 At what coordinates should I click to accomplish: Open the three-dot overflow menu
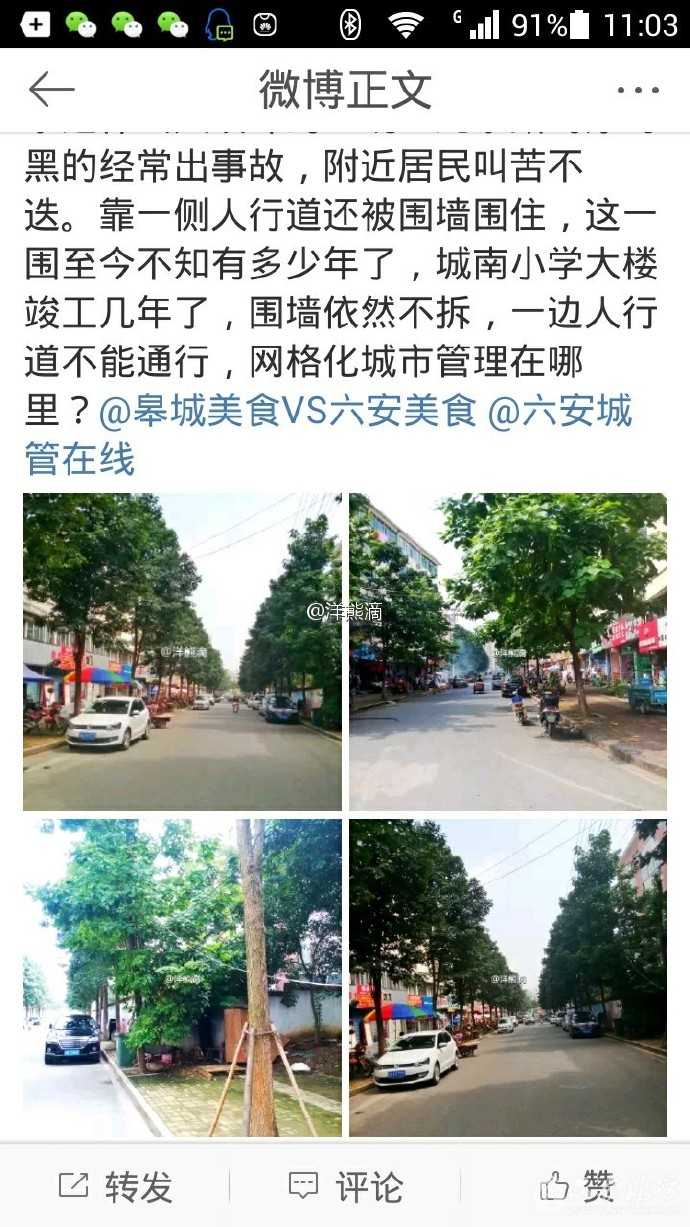[x=637, y=90]
